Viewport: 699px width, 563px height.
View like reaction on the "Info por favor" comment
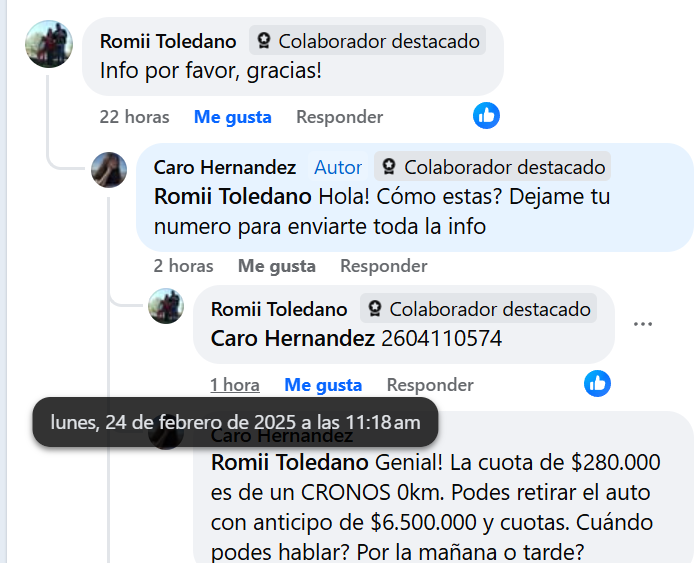pos(486,115)
